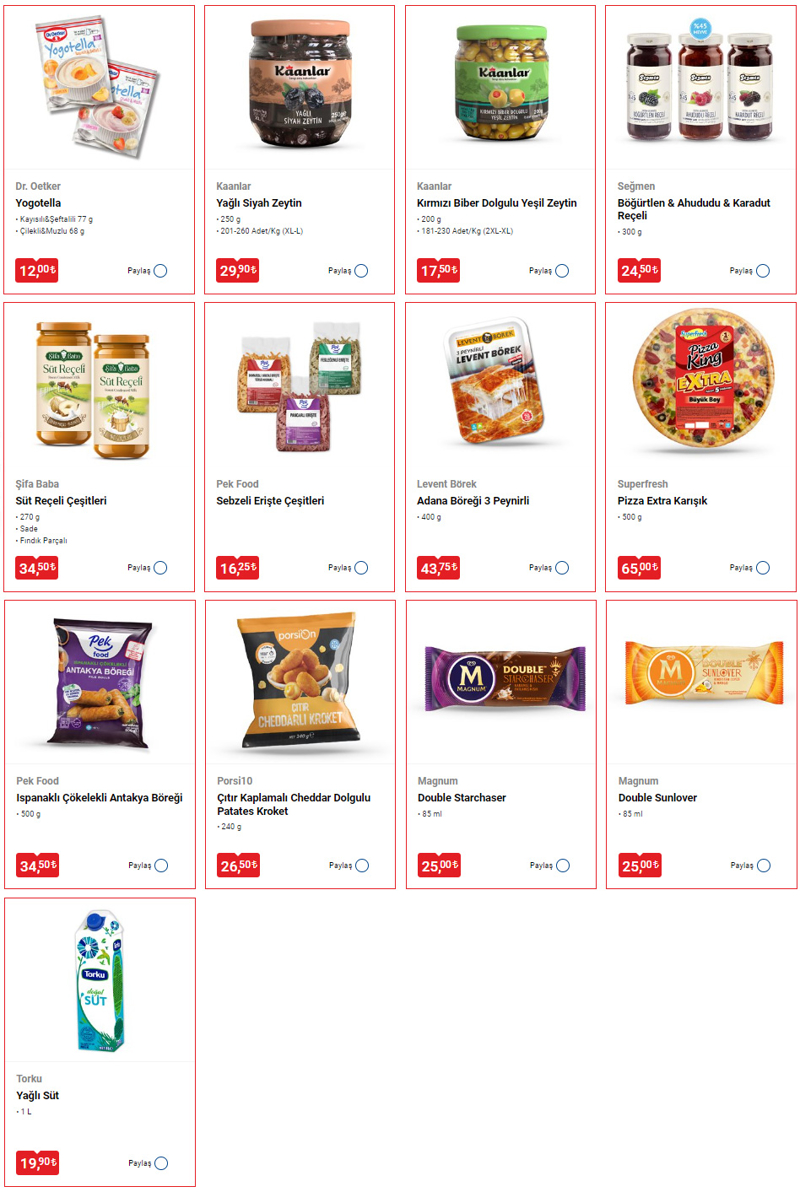
Task: Open the Dr. Oetker Yogotella product card
Action: [99, 90]
